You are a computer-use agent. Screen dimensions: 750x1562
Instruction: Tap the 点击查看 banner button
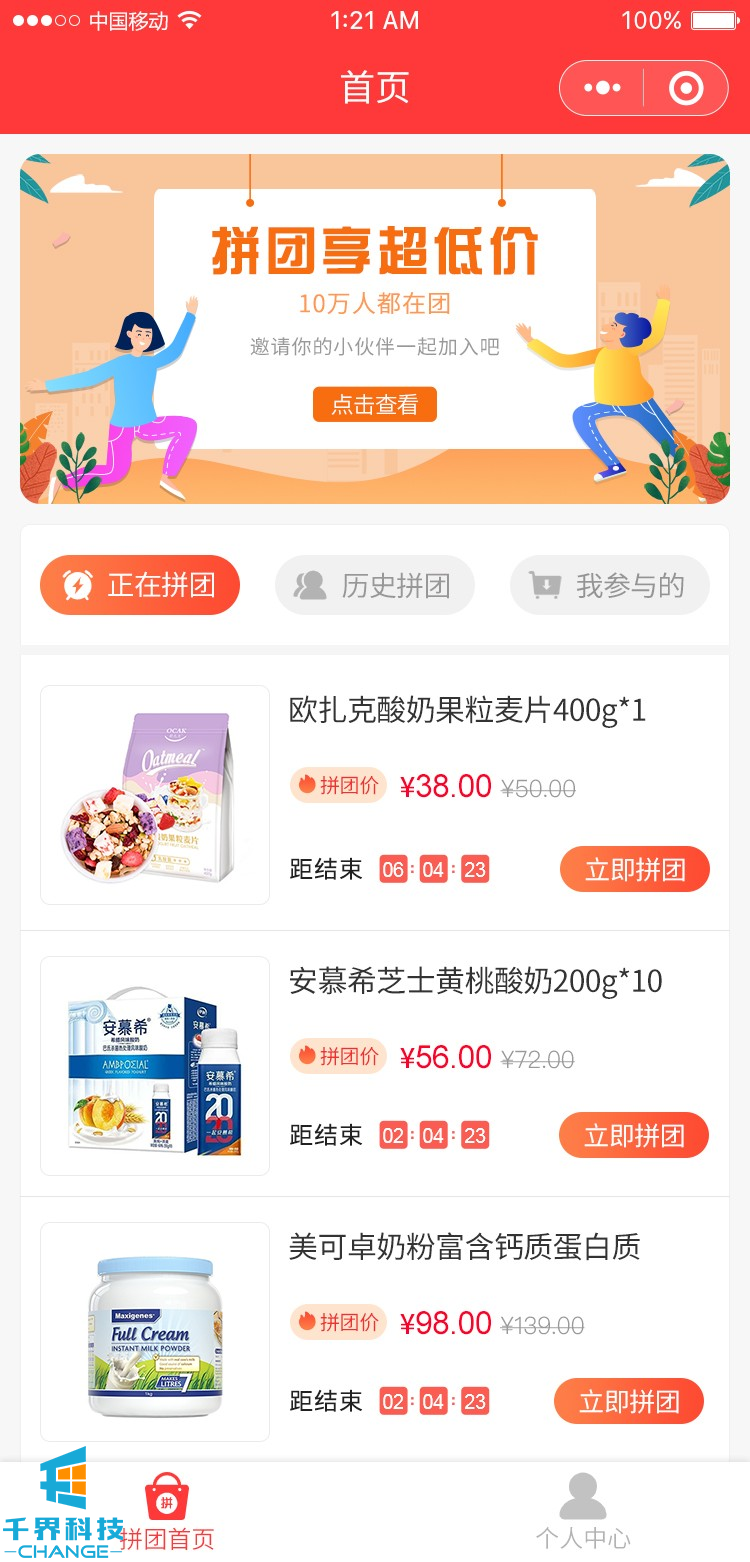[x=375, y=404]
